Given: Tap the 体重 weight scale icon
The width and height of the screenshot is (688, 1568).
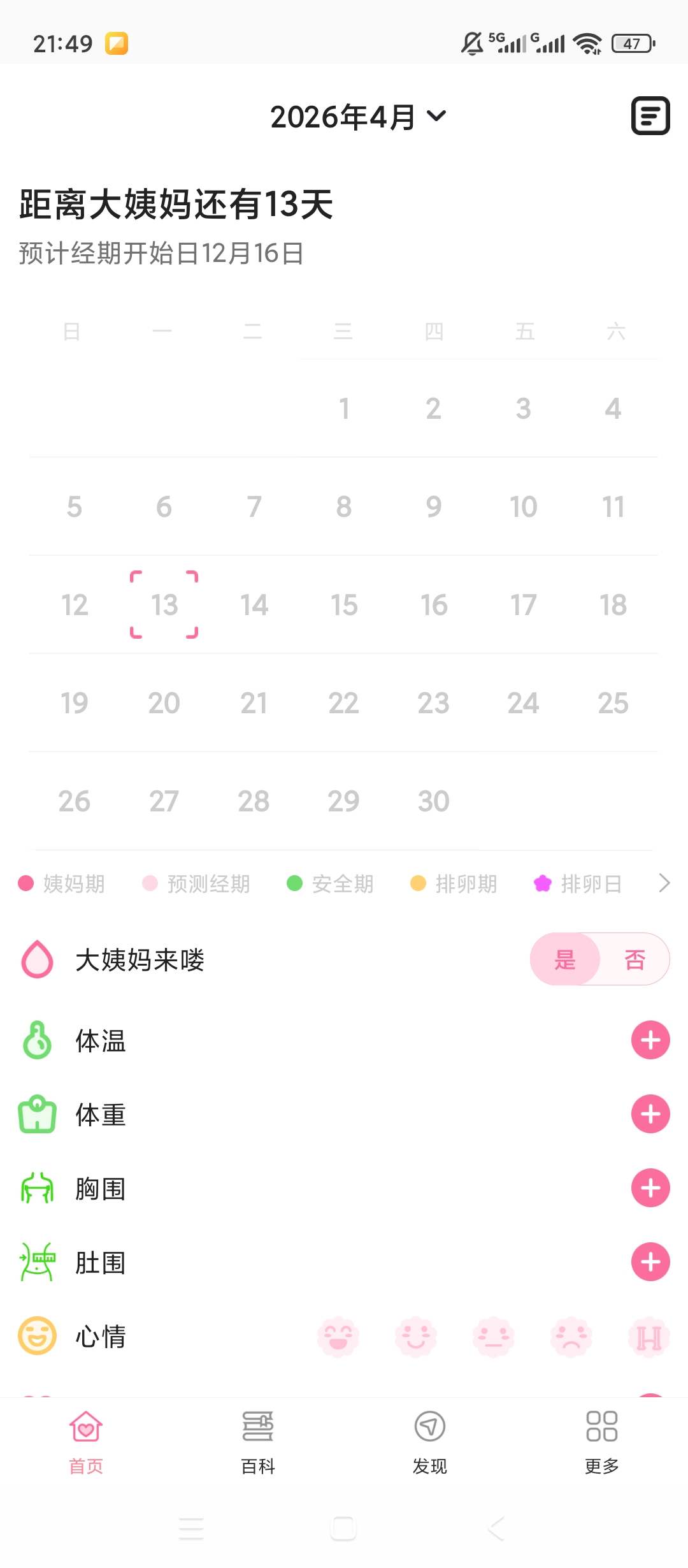Looking at the screenshot, I should 37,1114.
